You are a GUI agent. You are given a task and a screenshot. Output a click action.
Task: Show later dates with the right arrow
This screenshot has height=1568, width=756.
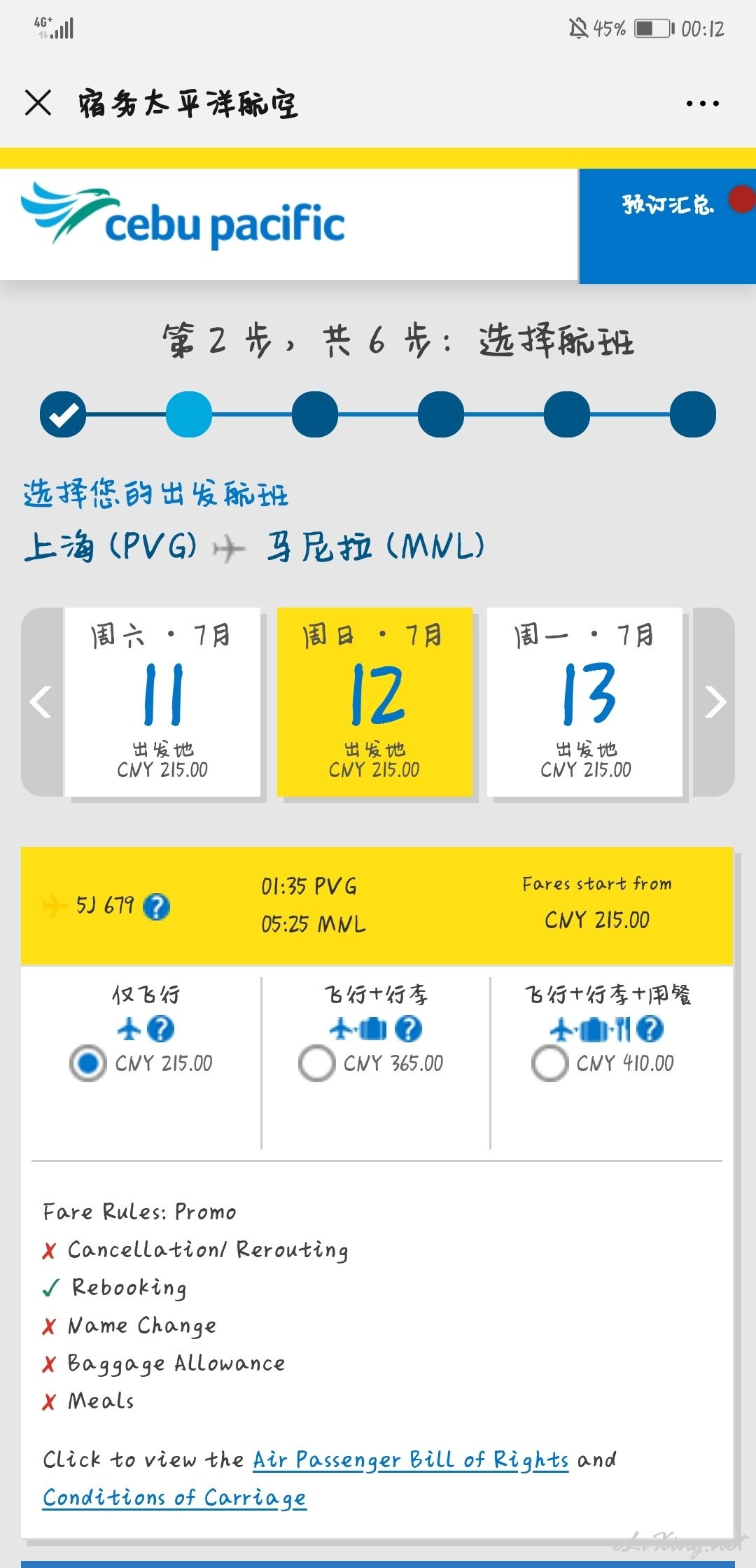click(714, 702)
